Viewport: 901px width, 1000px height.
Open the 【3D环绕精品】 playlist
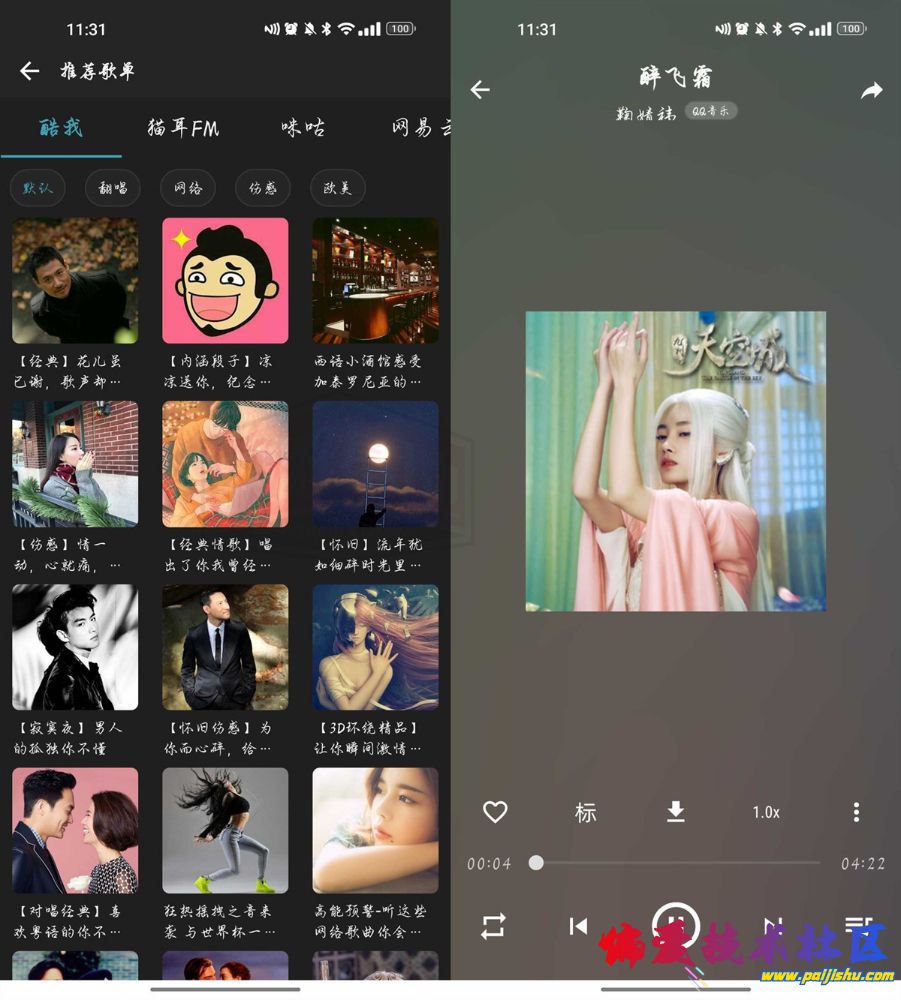point(375,647)
